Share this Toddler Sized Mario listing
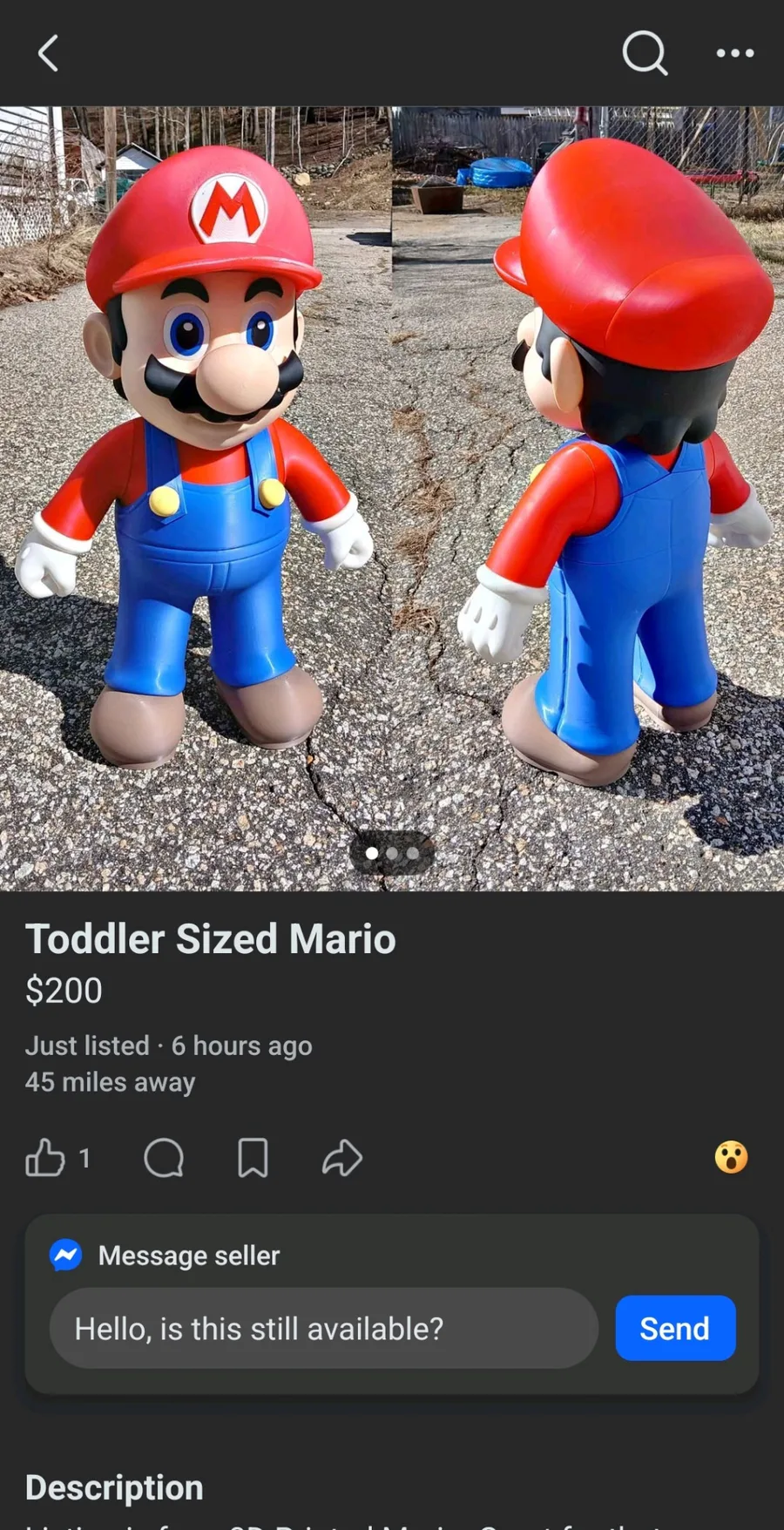Screen dimensions: 784x1530 [341, 1158]
